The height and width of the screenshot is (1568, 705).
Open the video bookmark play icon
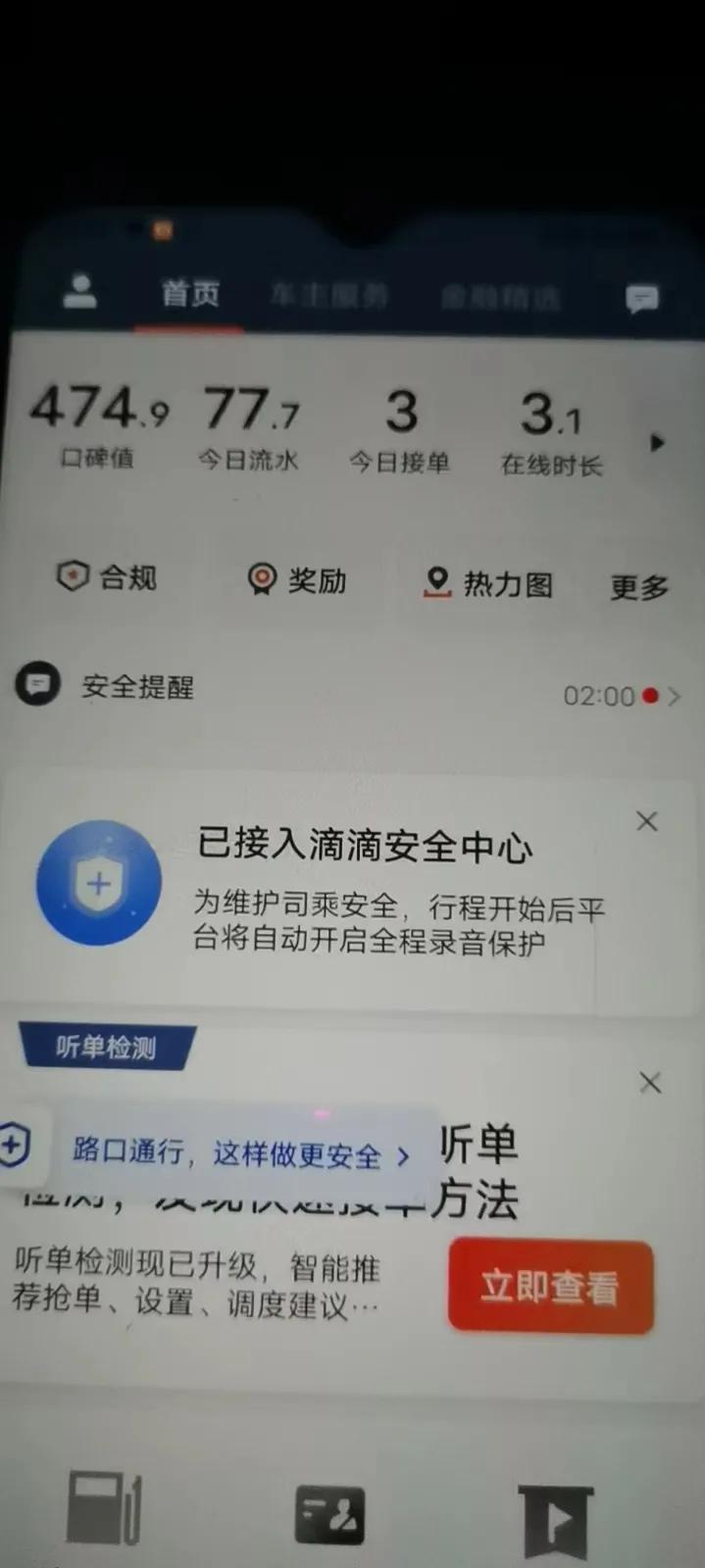[556, 1521]
